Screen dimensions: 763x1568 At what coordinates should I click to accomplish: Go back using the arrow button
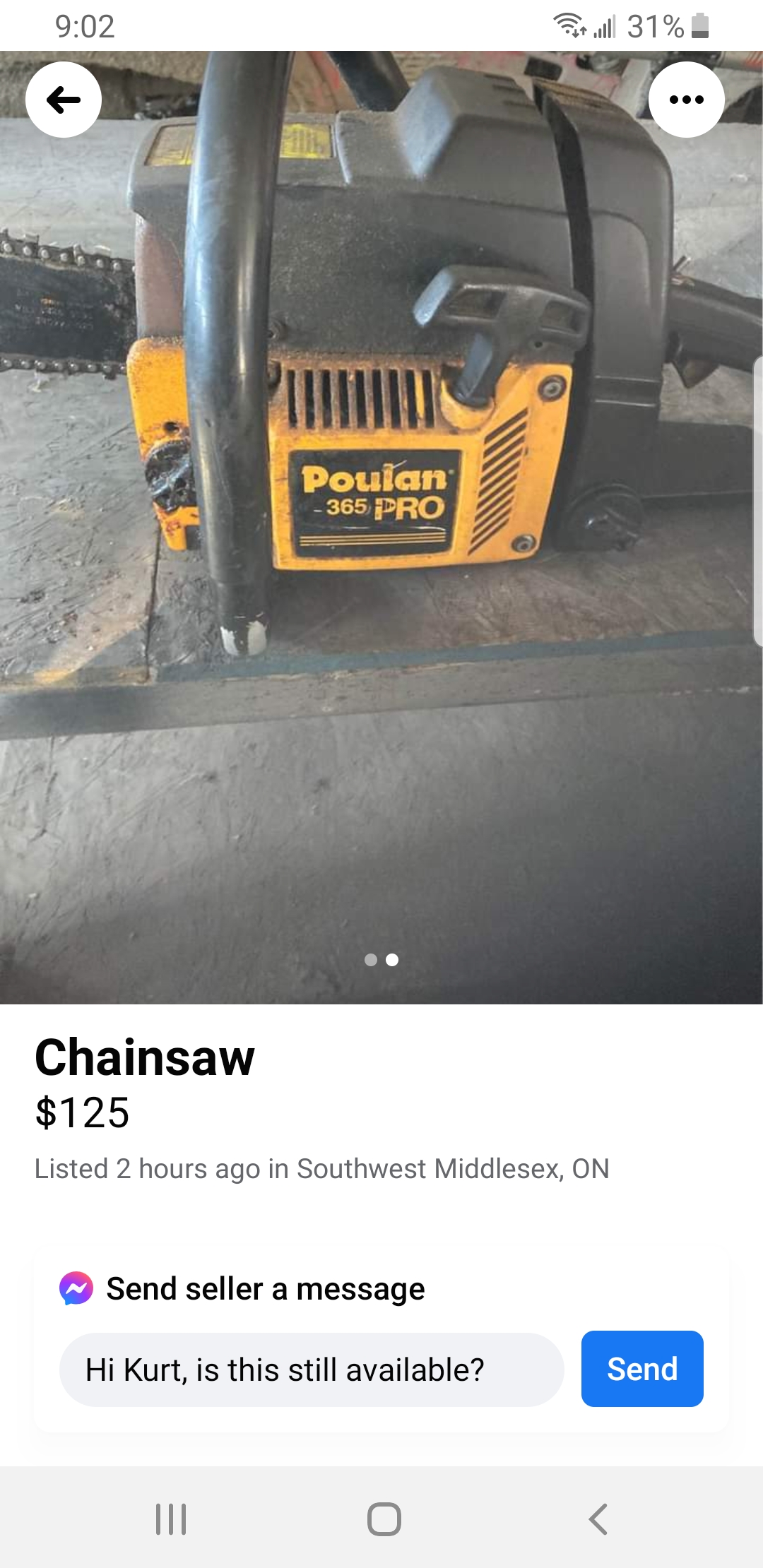64,100
